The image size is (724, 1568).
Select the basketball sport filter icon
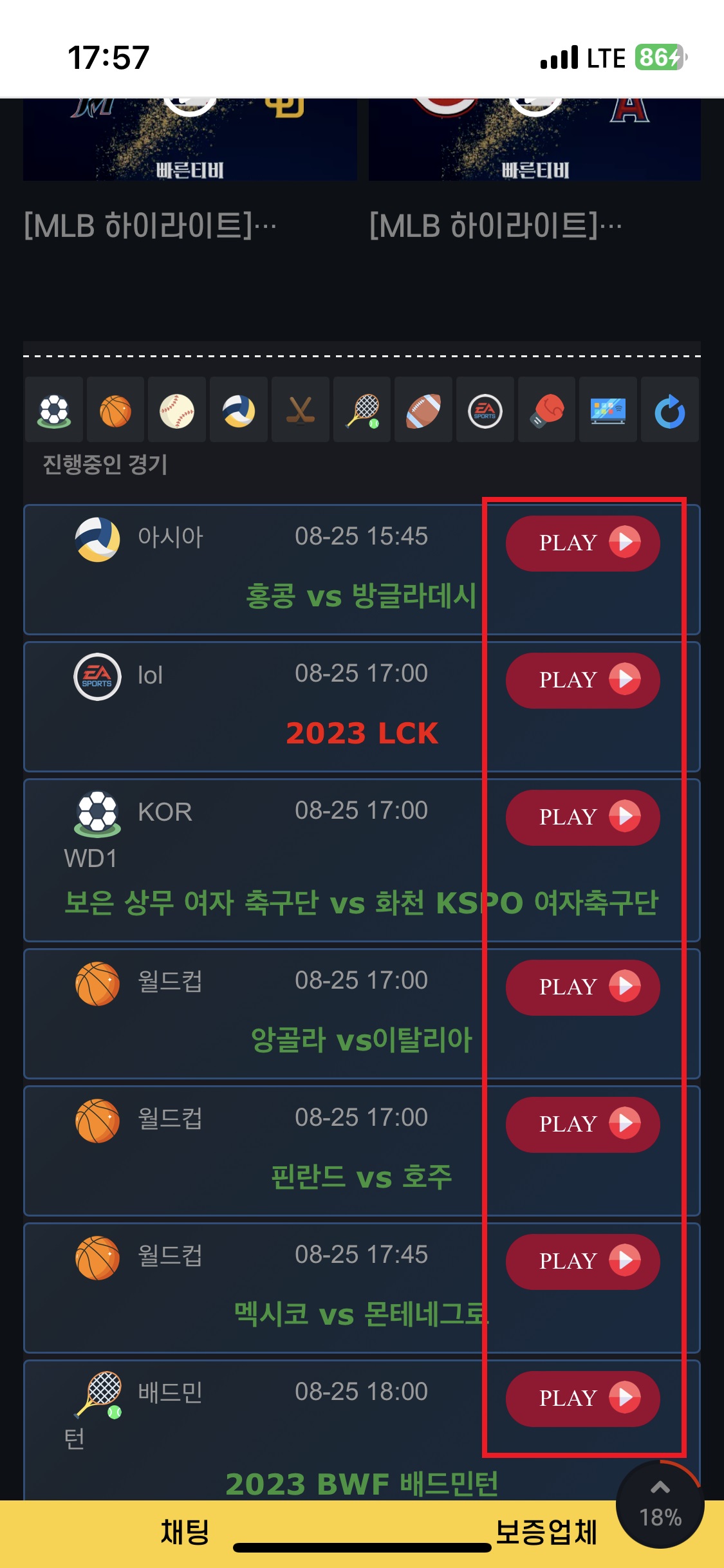(115, 409)
